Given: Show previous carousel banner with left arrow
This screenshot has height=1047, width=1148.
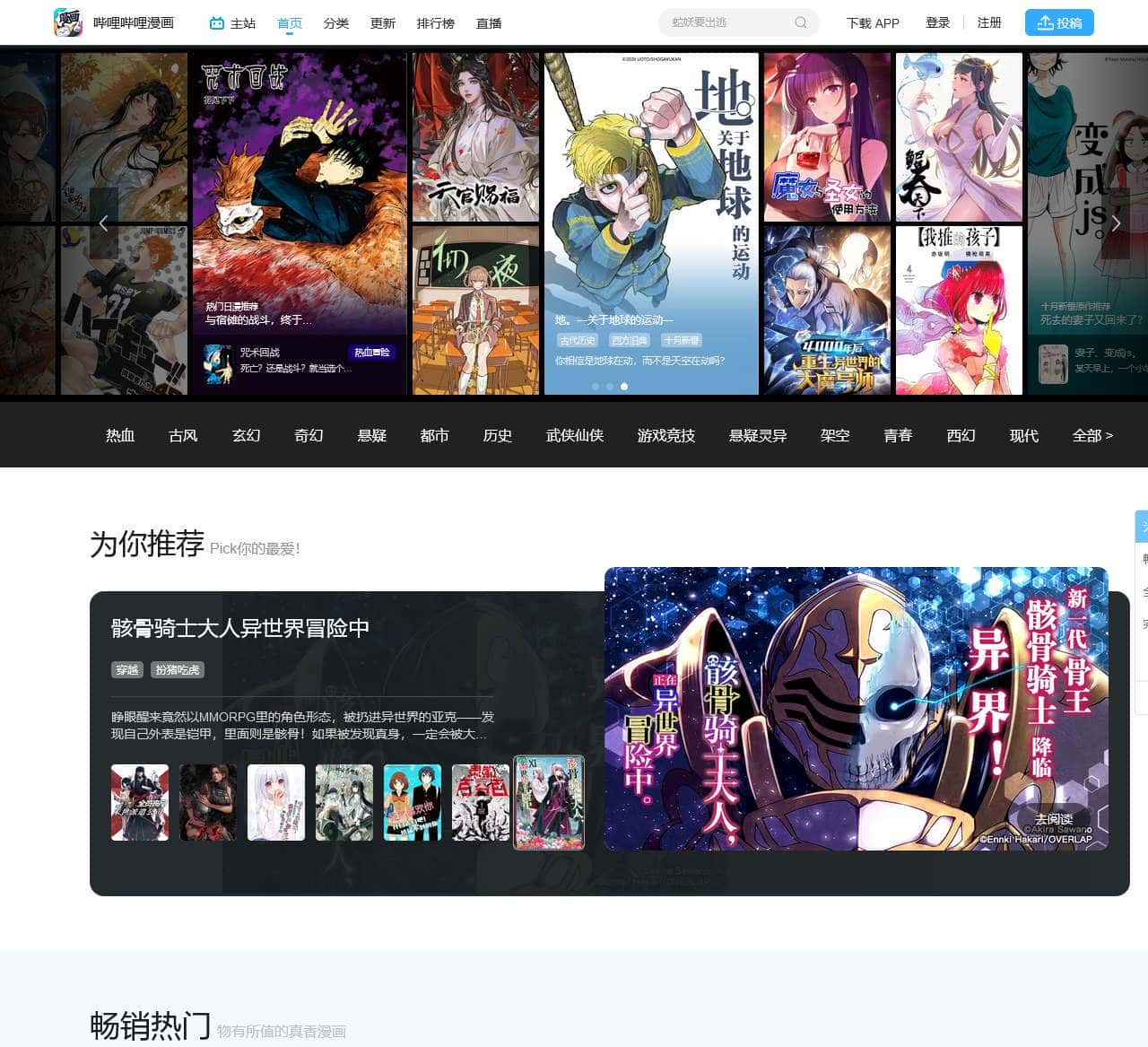Looking at the screenshot, I should tap(104, 223).
